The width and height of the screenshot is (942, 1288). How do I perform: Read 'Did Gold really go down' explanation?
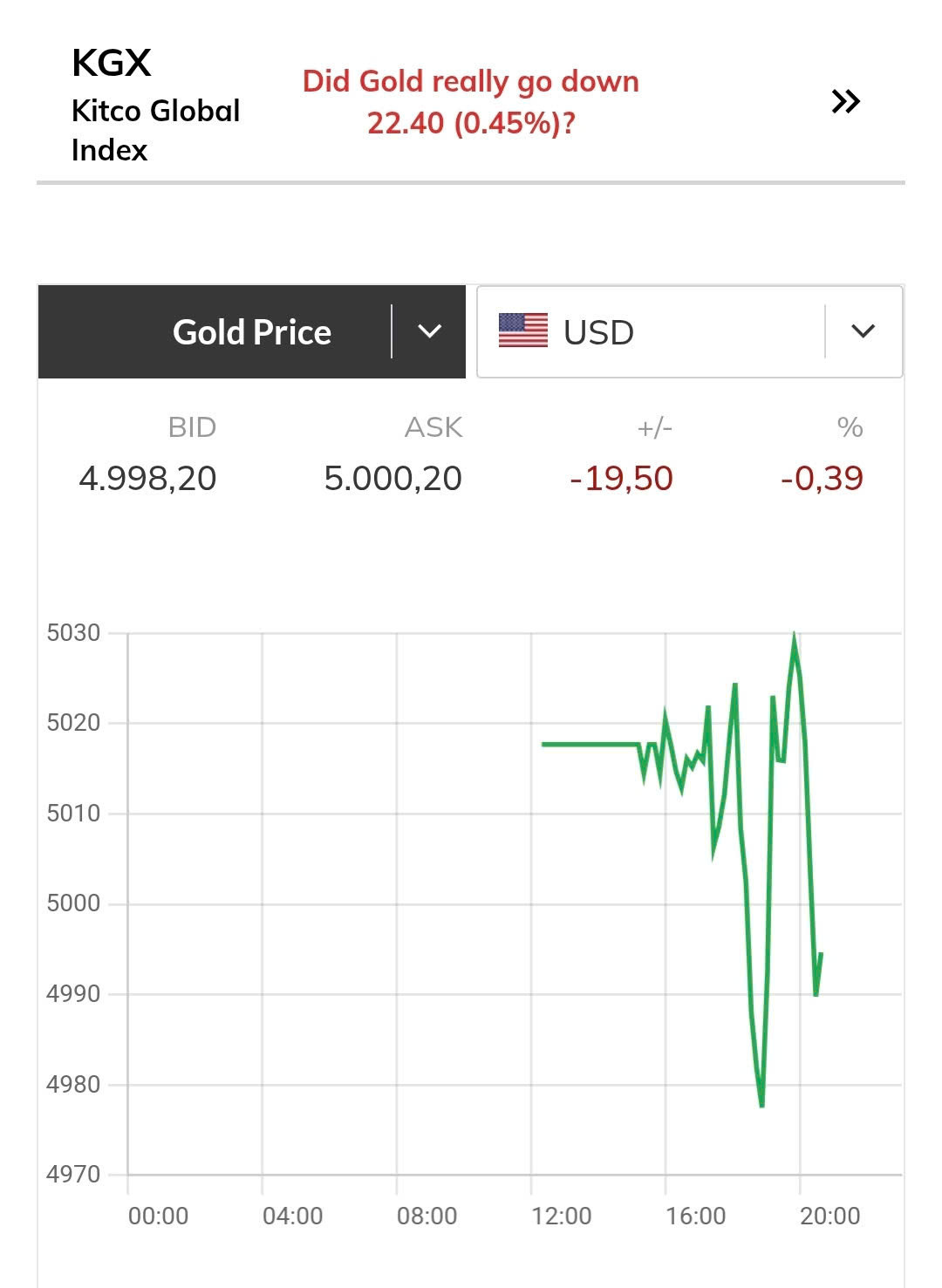coord(470,102)
